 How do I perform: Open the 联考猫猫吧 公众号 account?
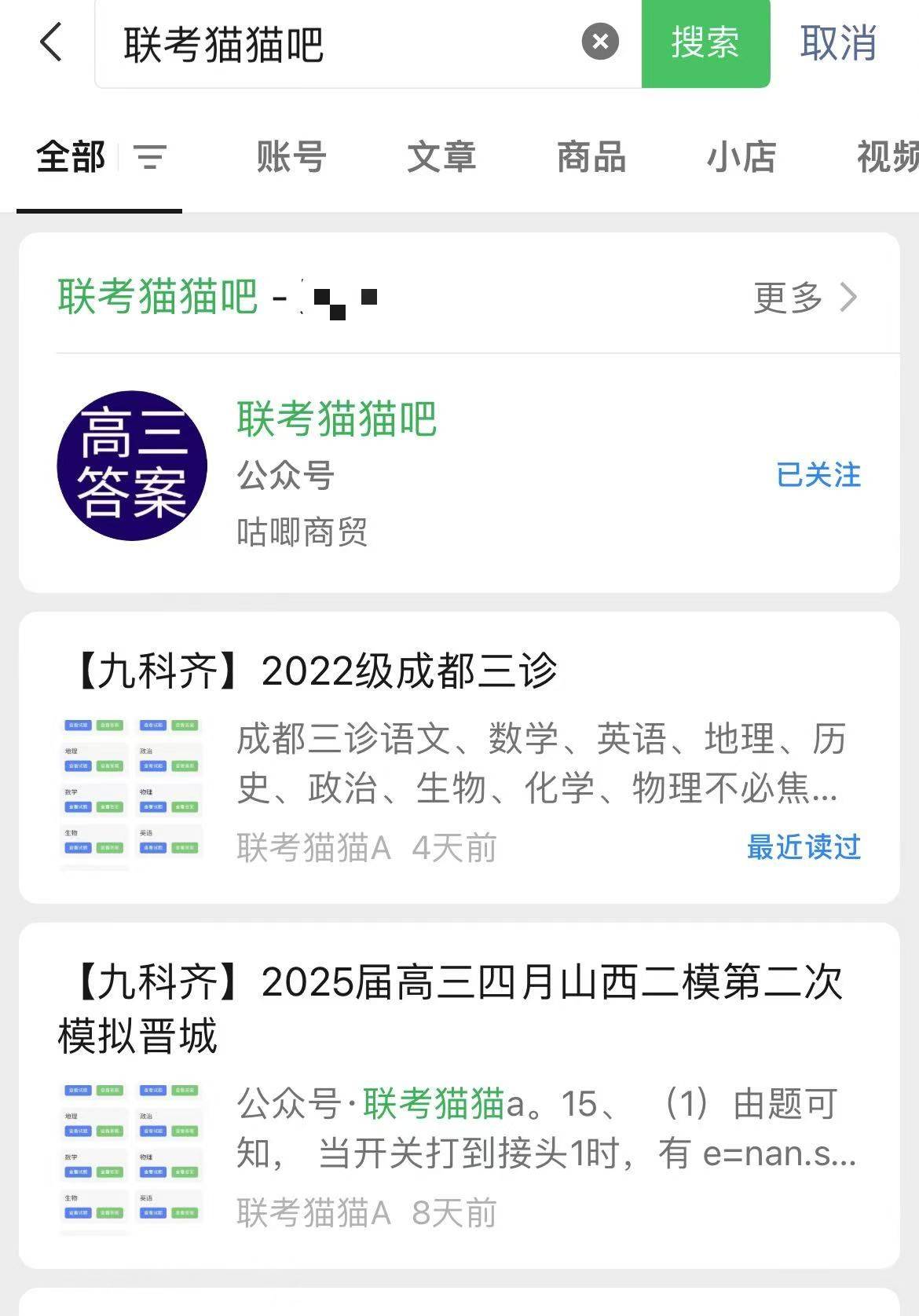(x=336, y=419)
